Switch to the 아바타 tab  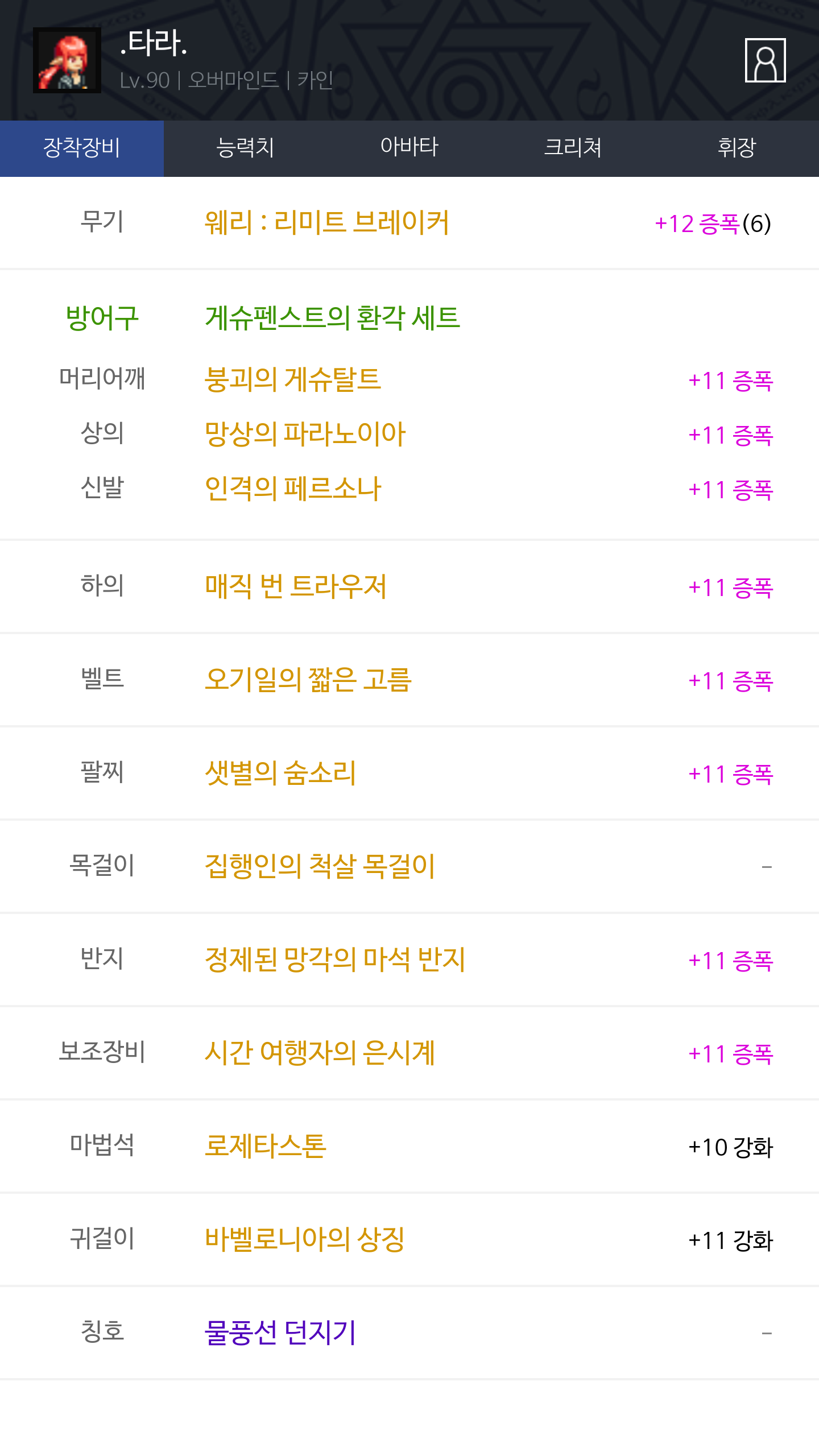409,148
